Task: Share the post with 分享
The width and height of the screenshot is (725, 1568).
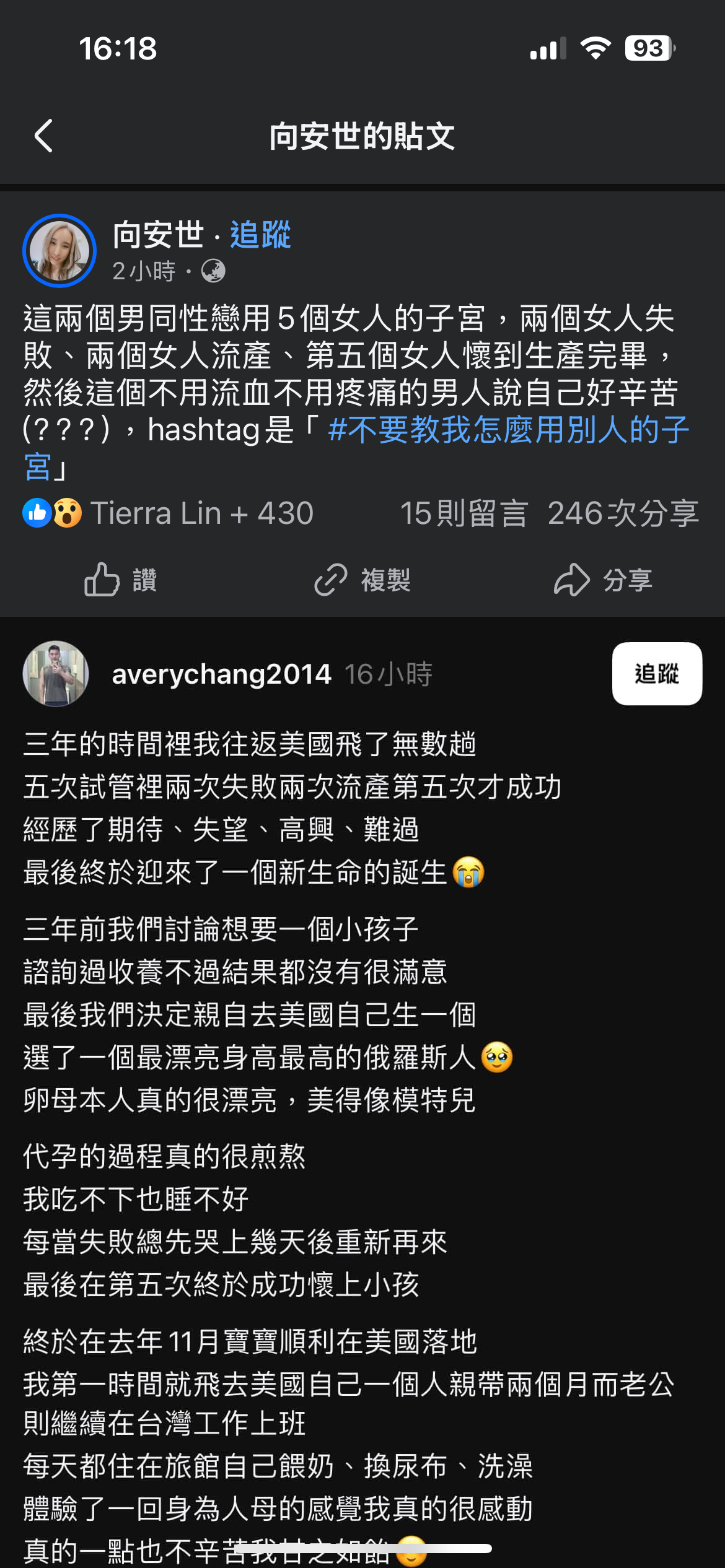Action: tap(603, 580)
